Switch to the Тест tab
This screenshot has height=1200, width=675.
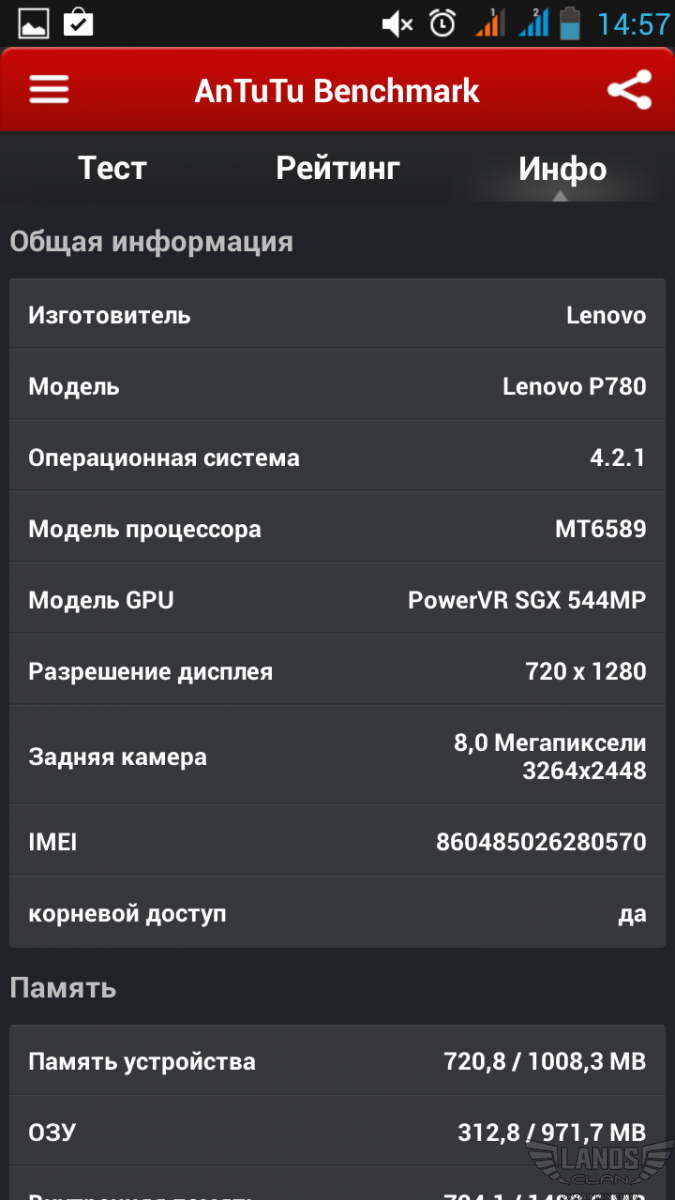112,168
